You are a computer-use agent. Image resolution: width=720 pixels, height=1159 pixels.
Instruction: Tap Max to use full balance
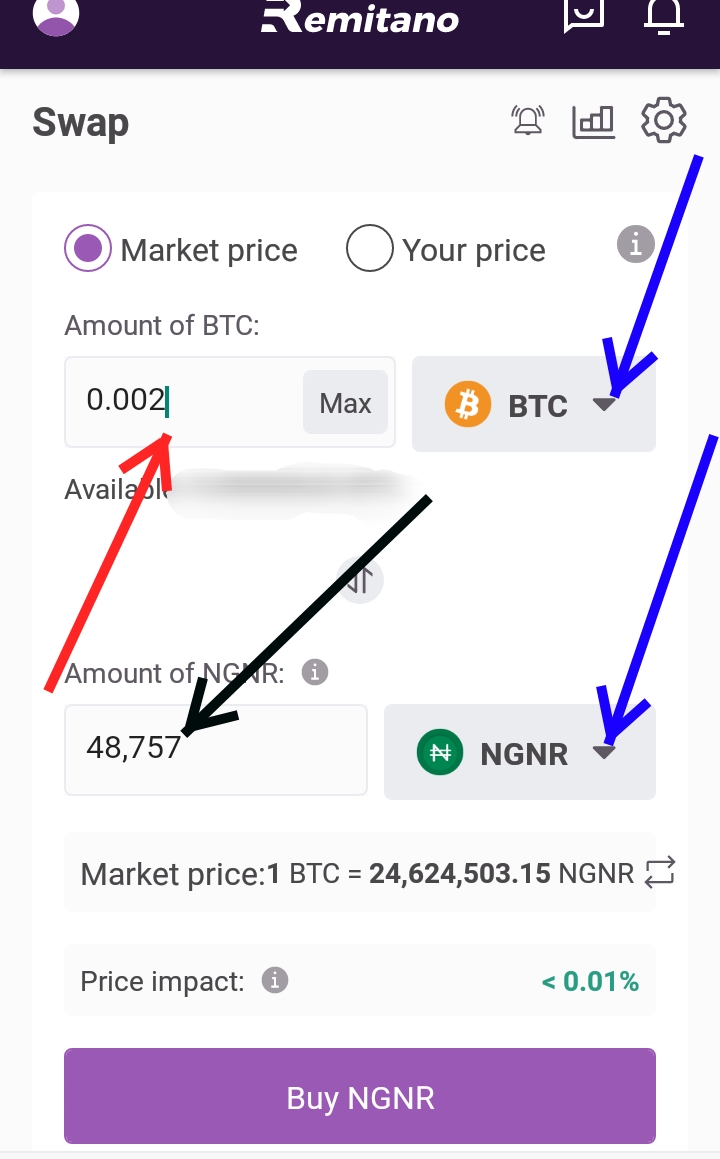pos(345,403)
